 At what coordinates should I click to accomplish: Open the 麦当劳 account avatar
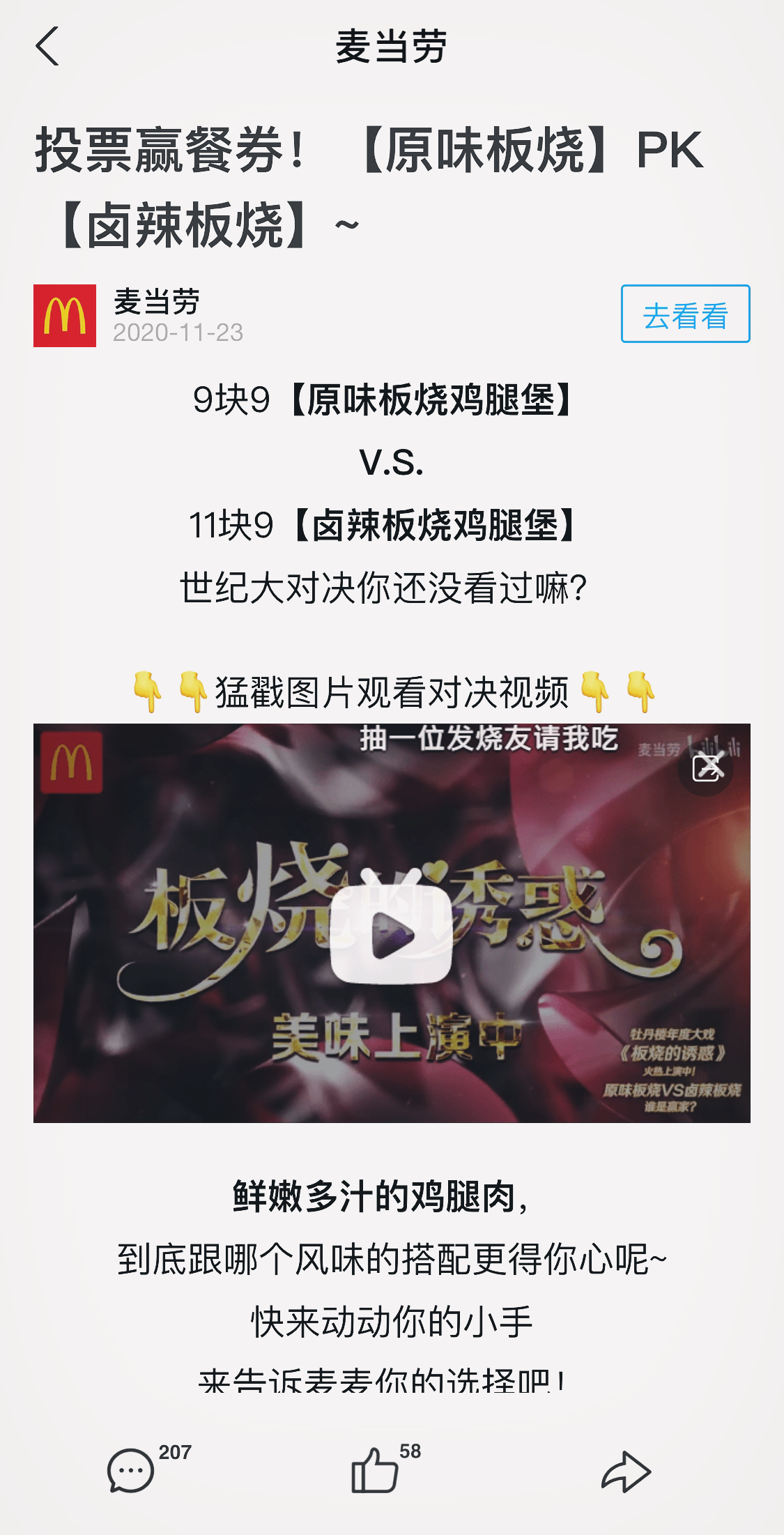[x=65, y=316]
